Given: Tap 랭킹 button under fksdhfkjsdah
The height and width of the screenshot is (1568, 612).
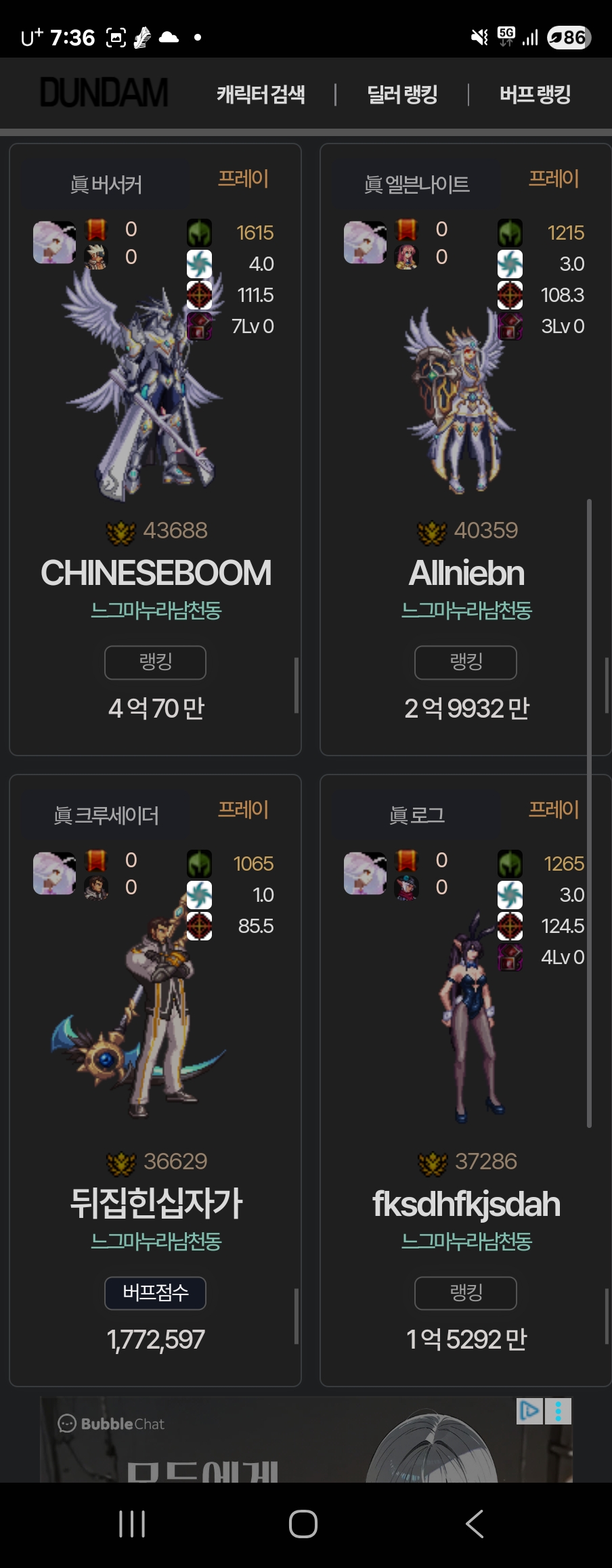Looking at the screenshot, I should [x=466, y=1293].
